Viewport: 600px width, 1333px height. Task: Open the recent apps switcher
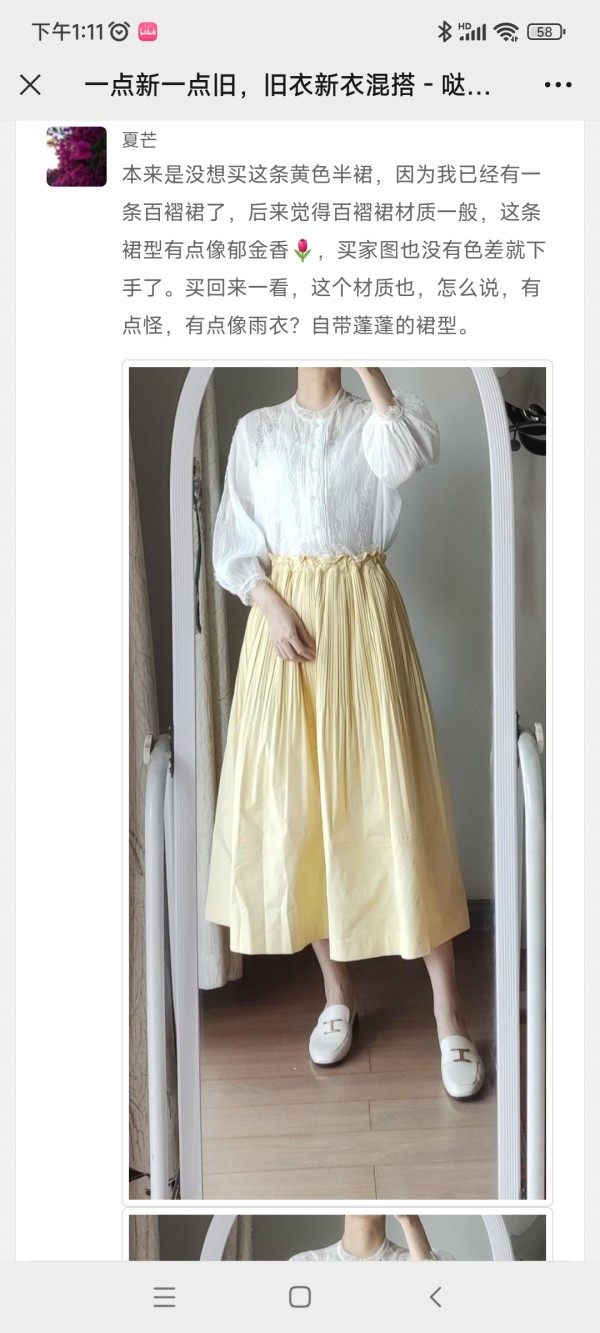click(165, 1297)
